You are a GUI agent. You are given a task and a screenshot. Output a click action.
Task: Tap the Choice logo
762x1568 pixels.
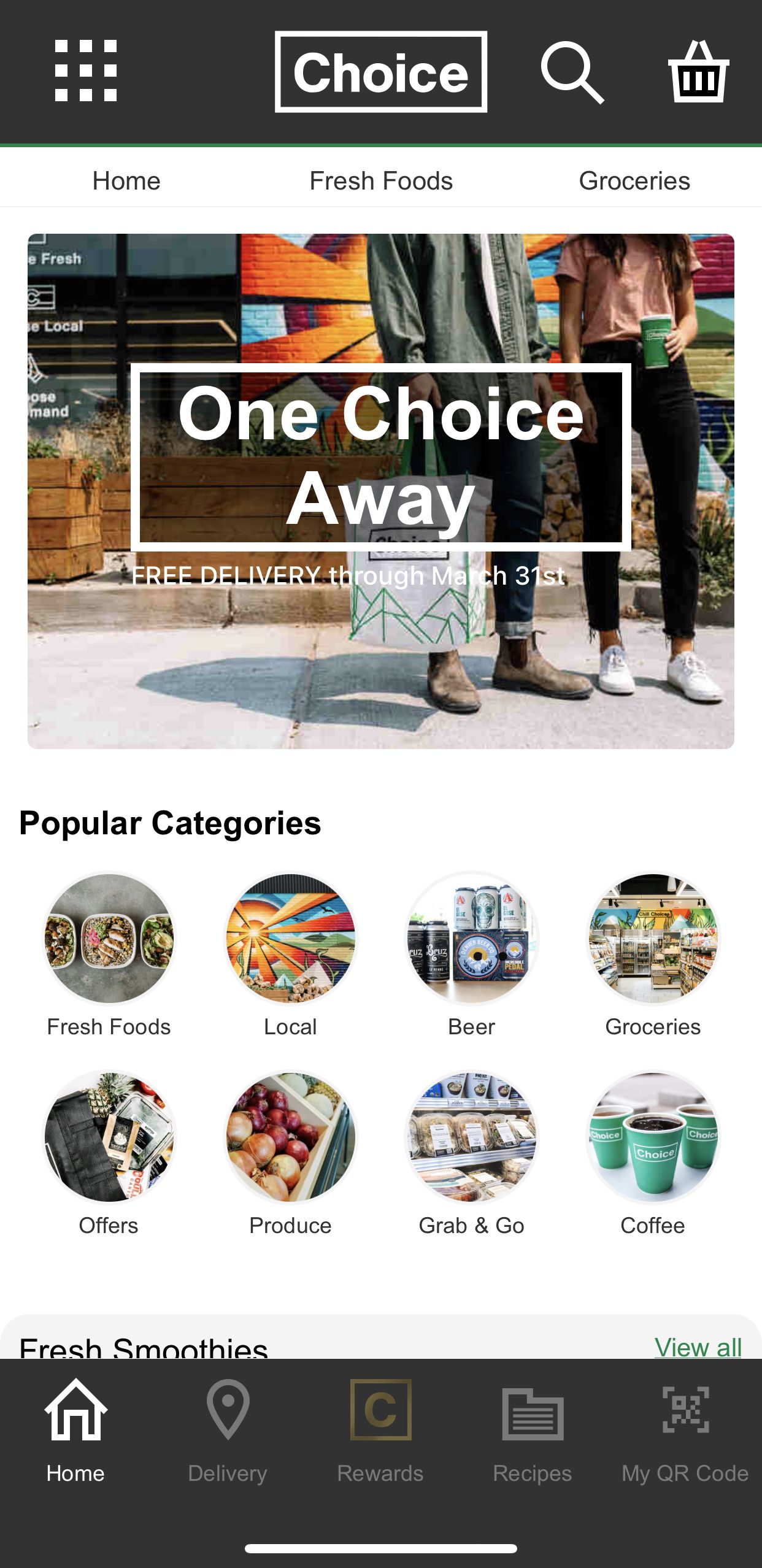pyautogui.click(x=380, y=73)
